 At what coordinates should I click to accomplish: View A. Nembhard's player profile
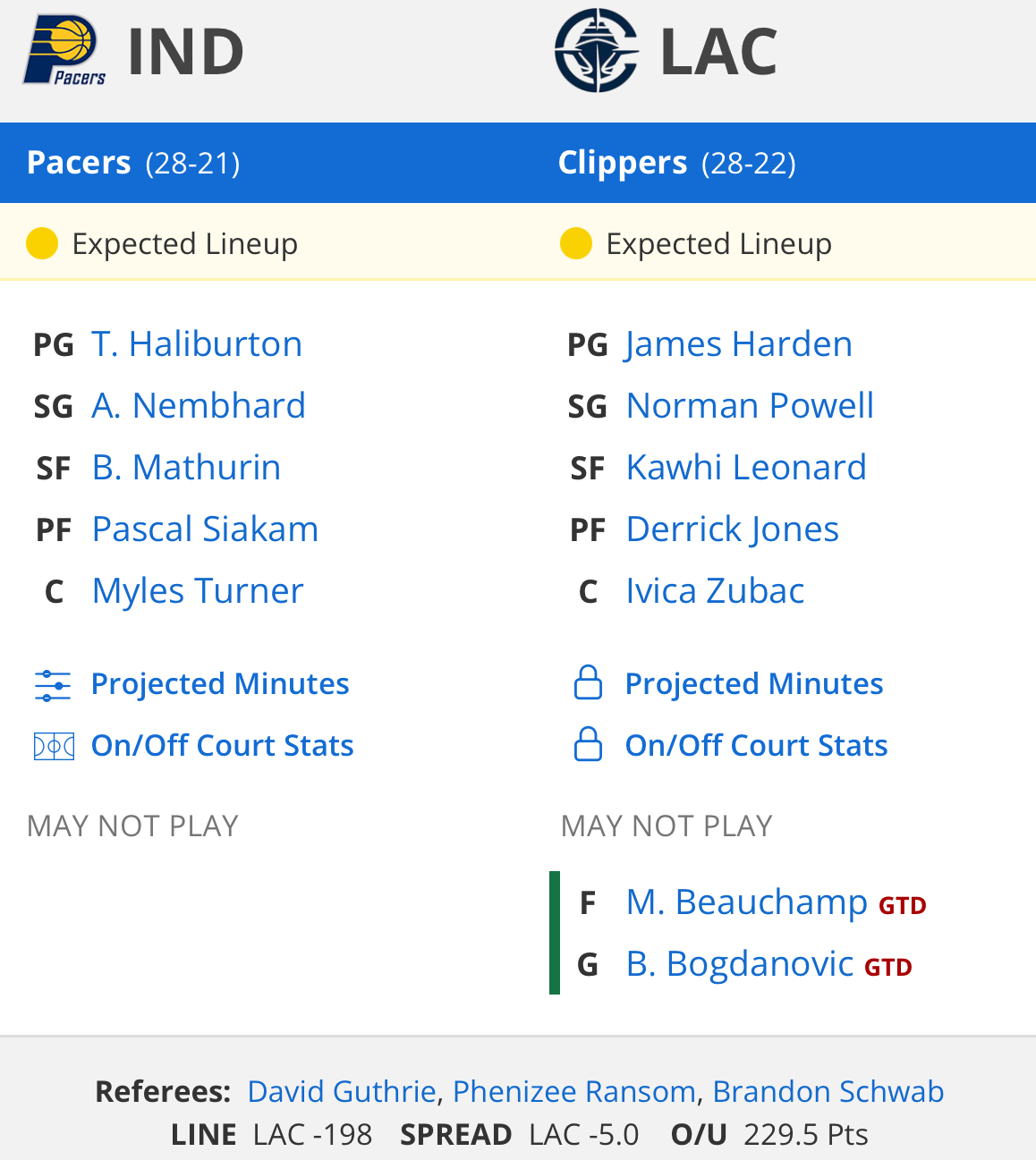click(x=199, y=406)
